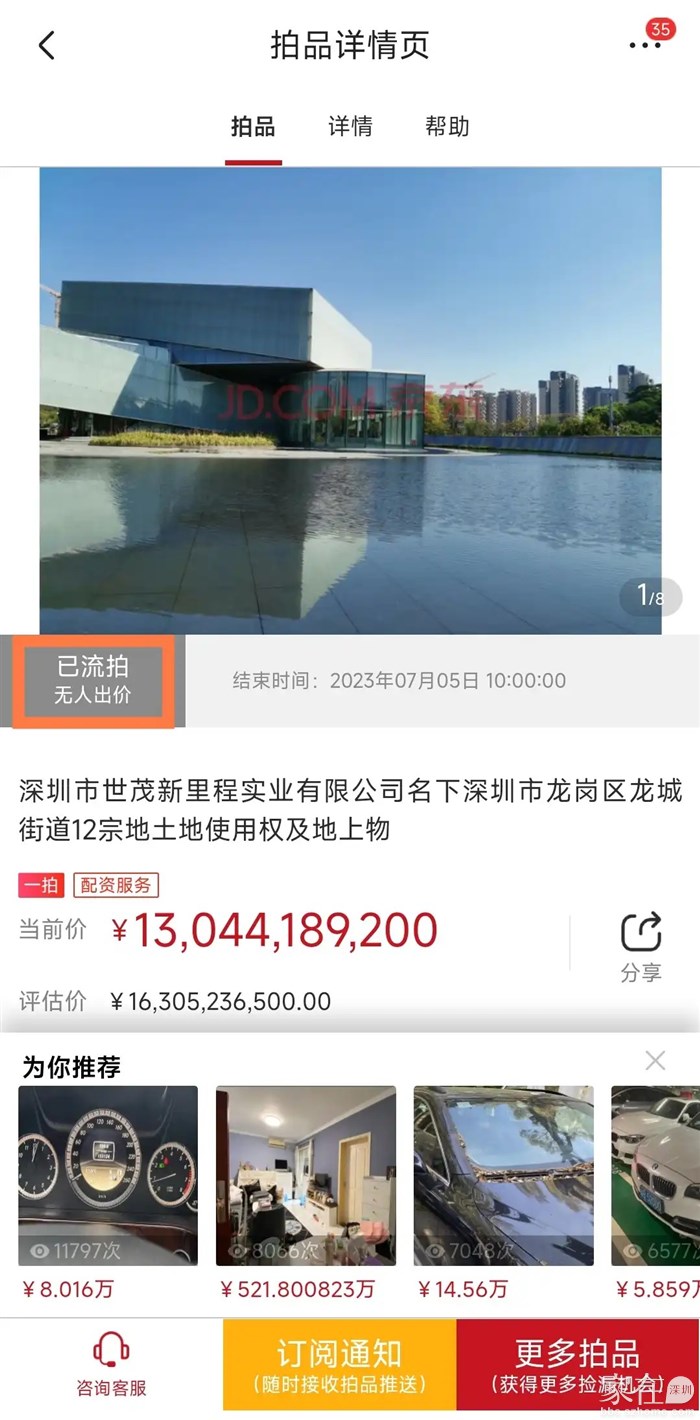
Task: Go back using the top-left arrow
Action: tap(46, 45)
